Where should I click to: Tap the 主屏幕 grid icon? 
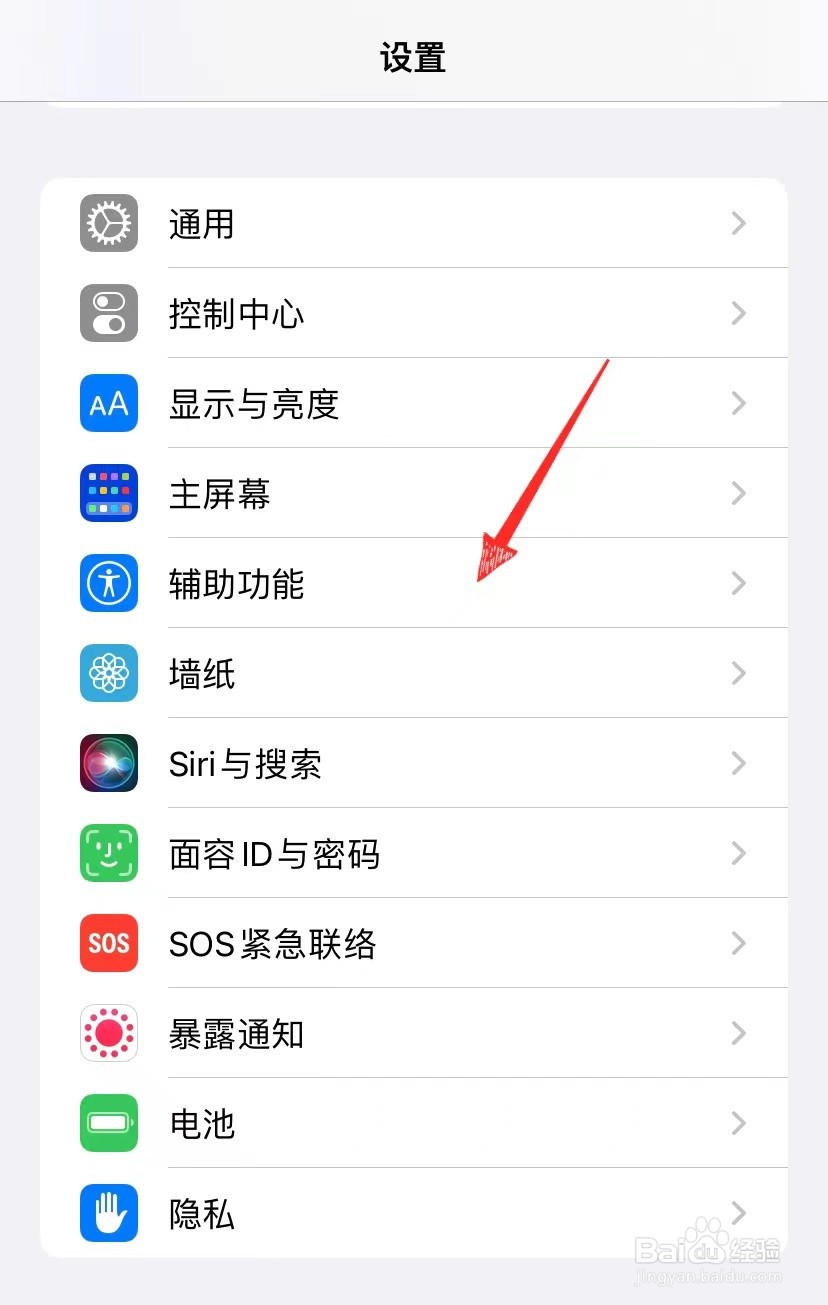pyautogui.click(x=108, y=493)
